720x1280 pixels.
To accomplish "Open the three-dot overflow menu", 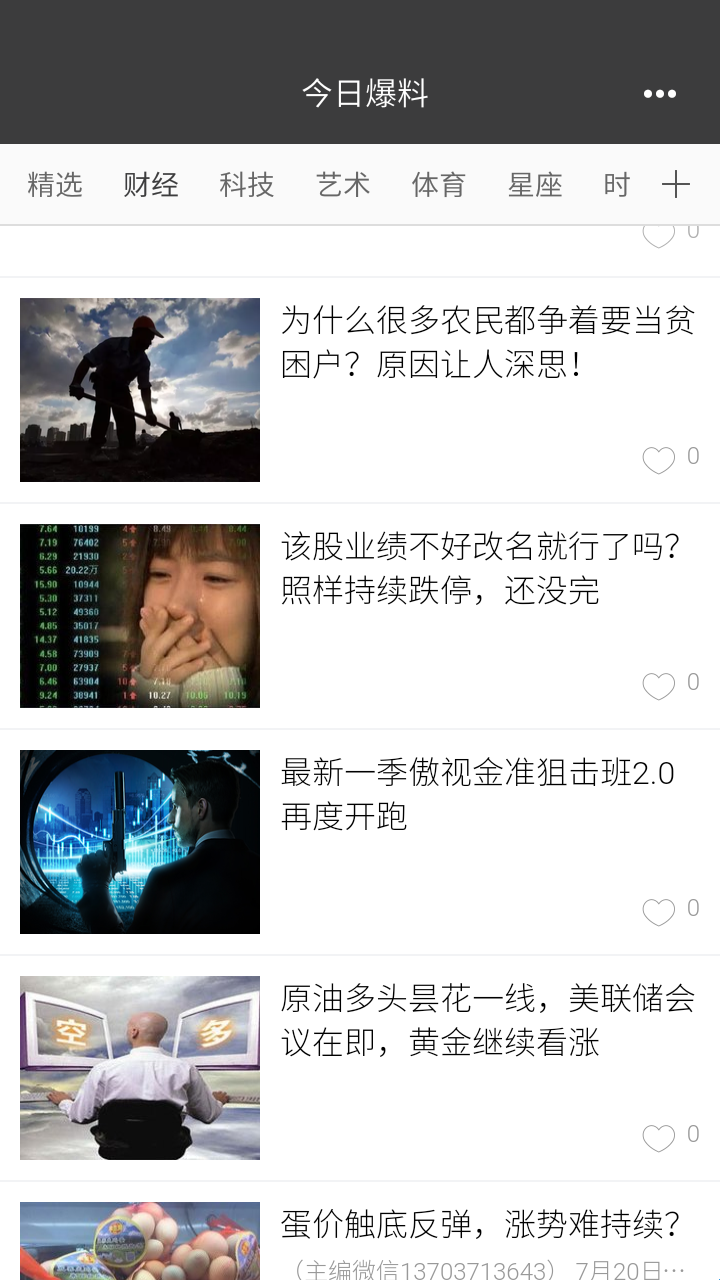I will 660,94.
